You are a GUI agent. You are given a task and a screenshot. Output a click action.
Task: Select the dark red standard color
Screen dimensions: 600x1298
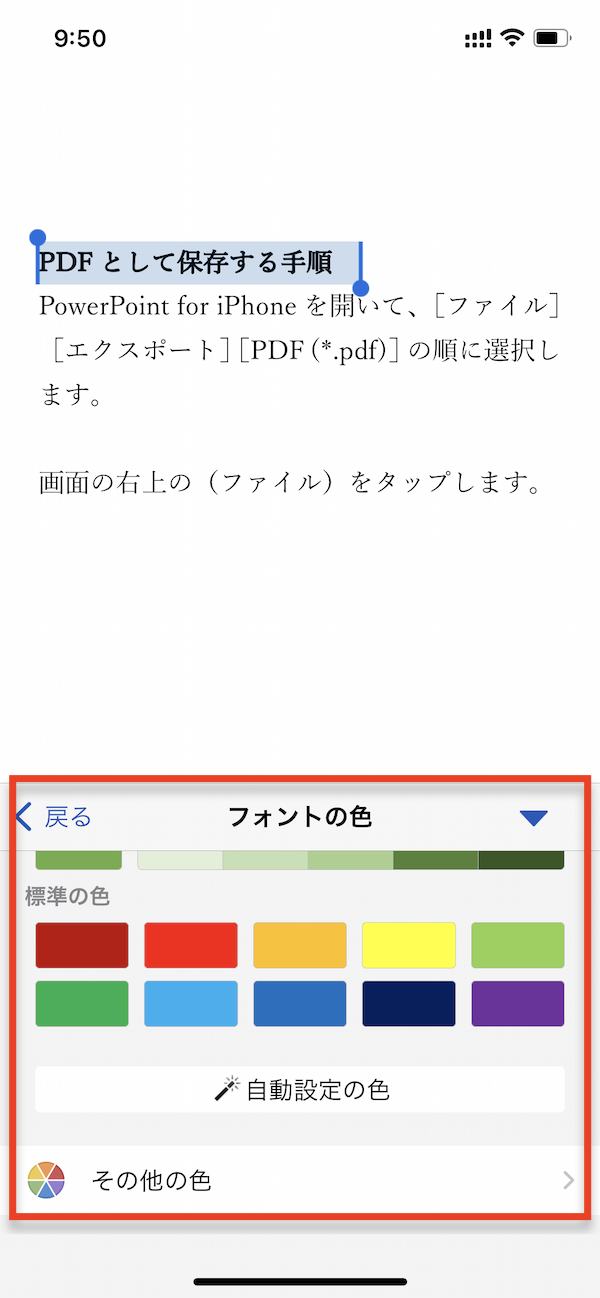(82, 945)
